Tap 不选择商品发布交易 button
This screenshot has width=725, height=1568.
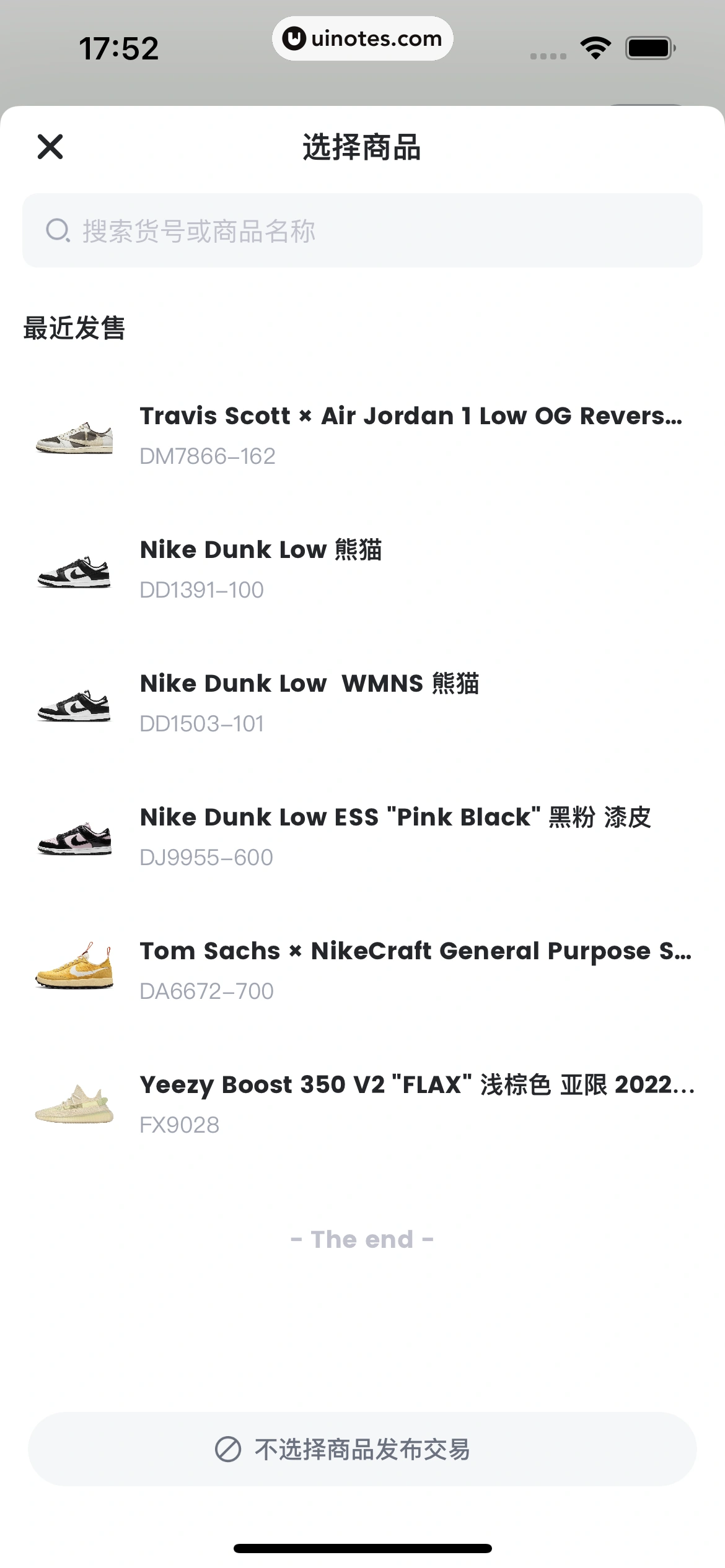click(362, 1449)
